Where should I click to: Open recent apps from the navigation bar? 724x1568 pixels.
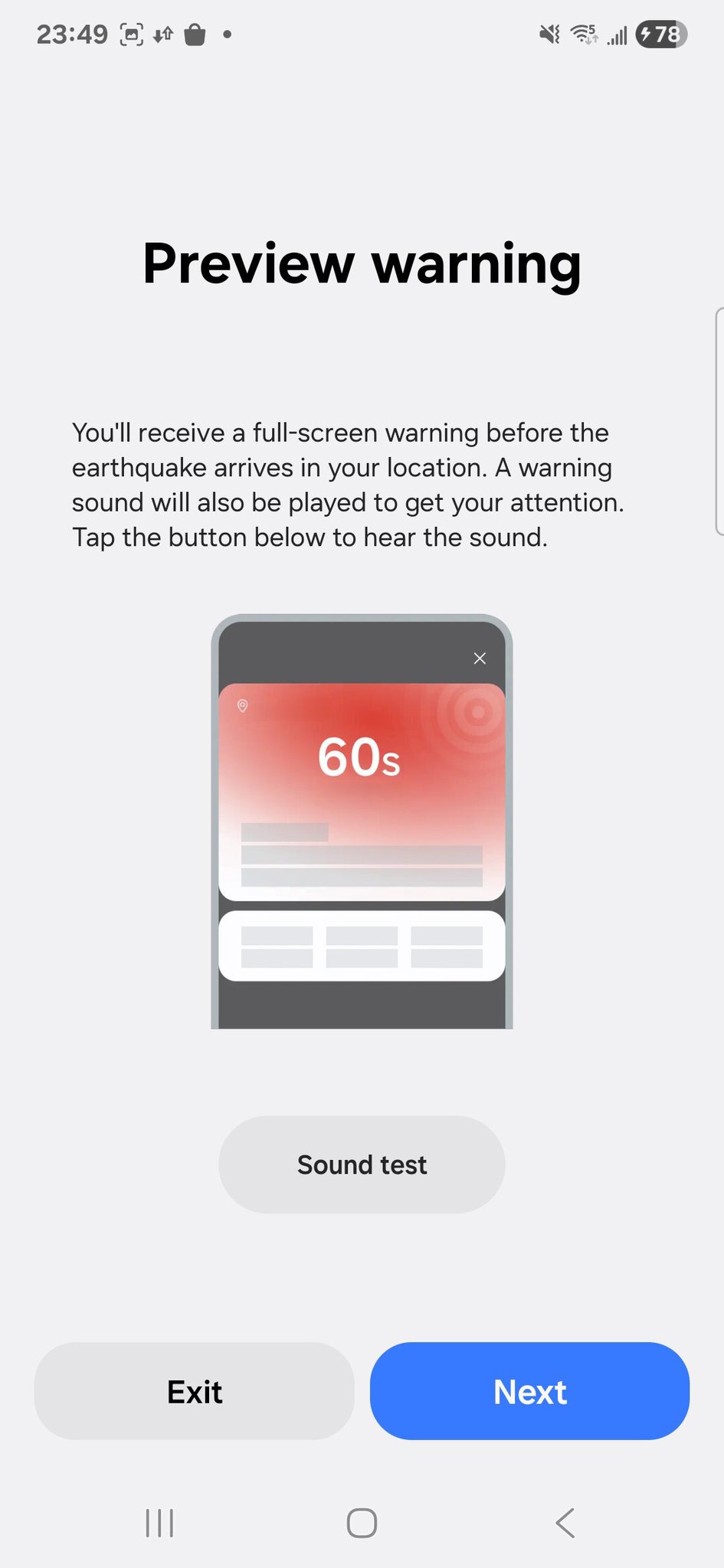tap(159, 1523)
